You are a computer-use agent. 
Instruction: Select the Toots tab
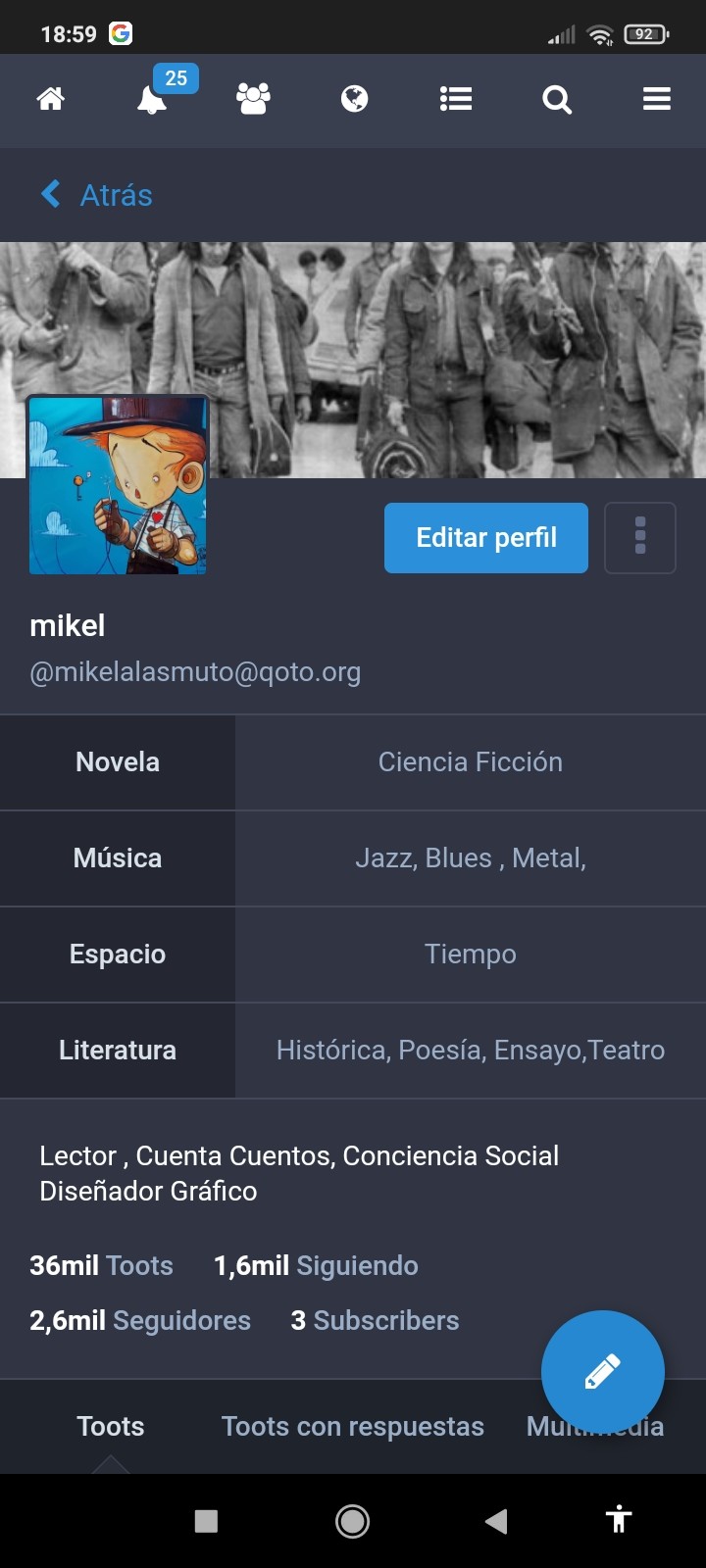tap(111, 1426)
